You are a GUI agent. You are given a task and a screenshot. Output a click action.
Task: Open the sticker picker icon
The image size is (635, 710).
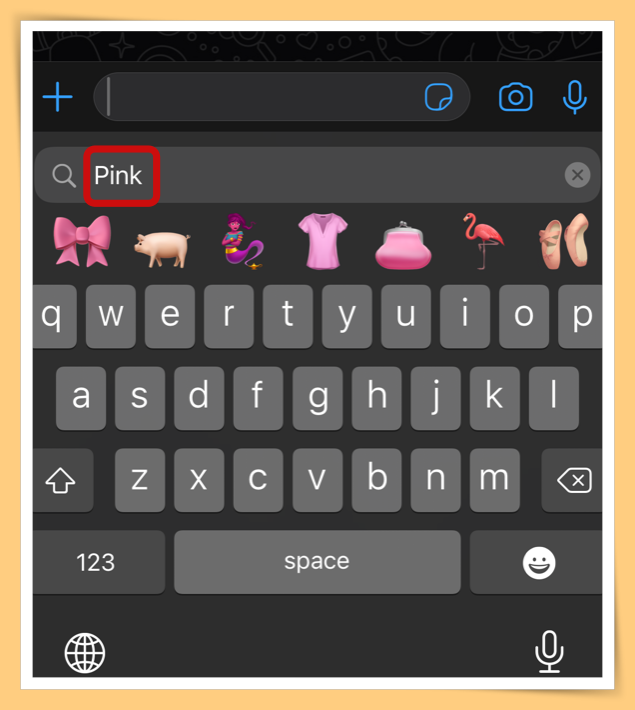pos(439,97)
